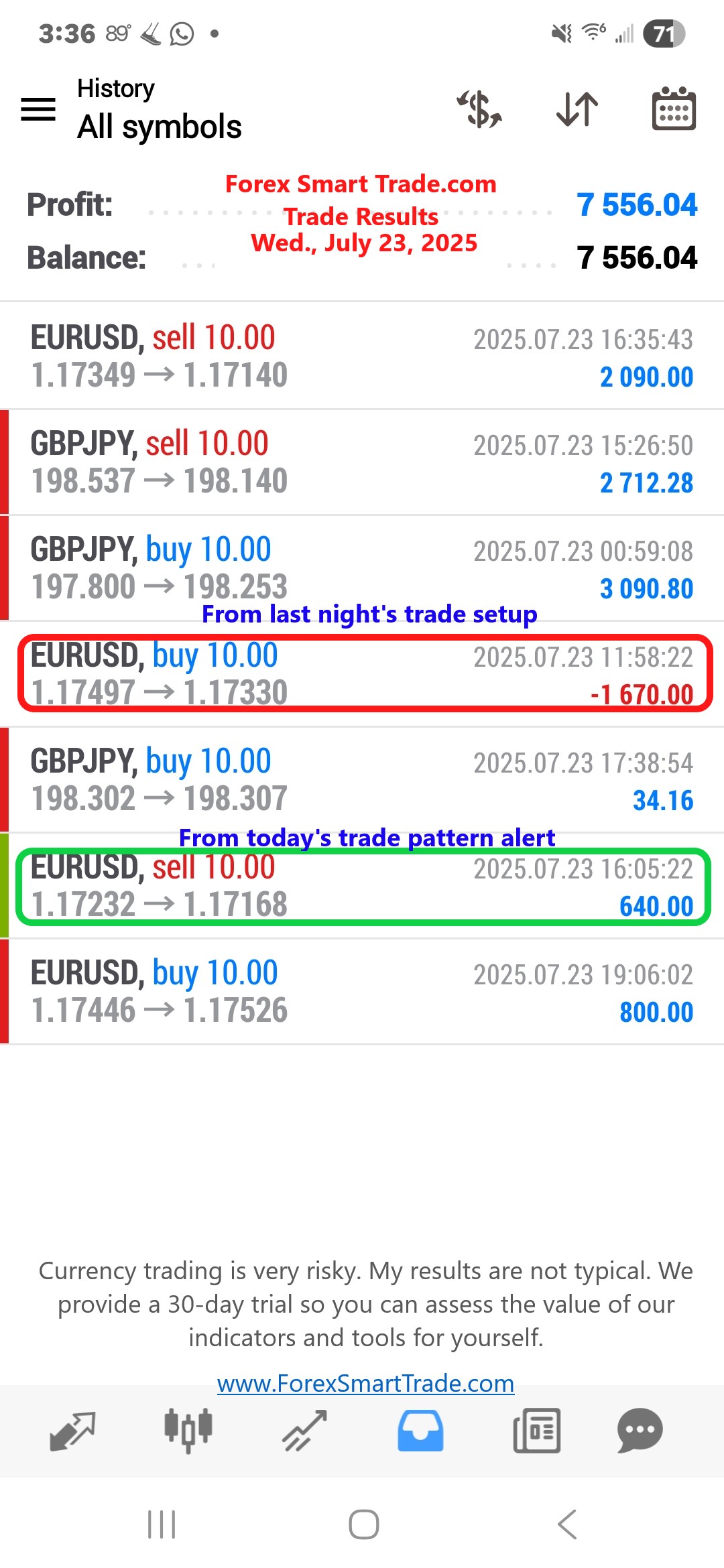
Task: Open the chat messages tab
Action: (640, 1431)
